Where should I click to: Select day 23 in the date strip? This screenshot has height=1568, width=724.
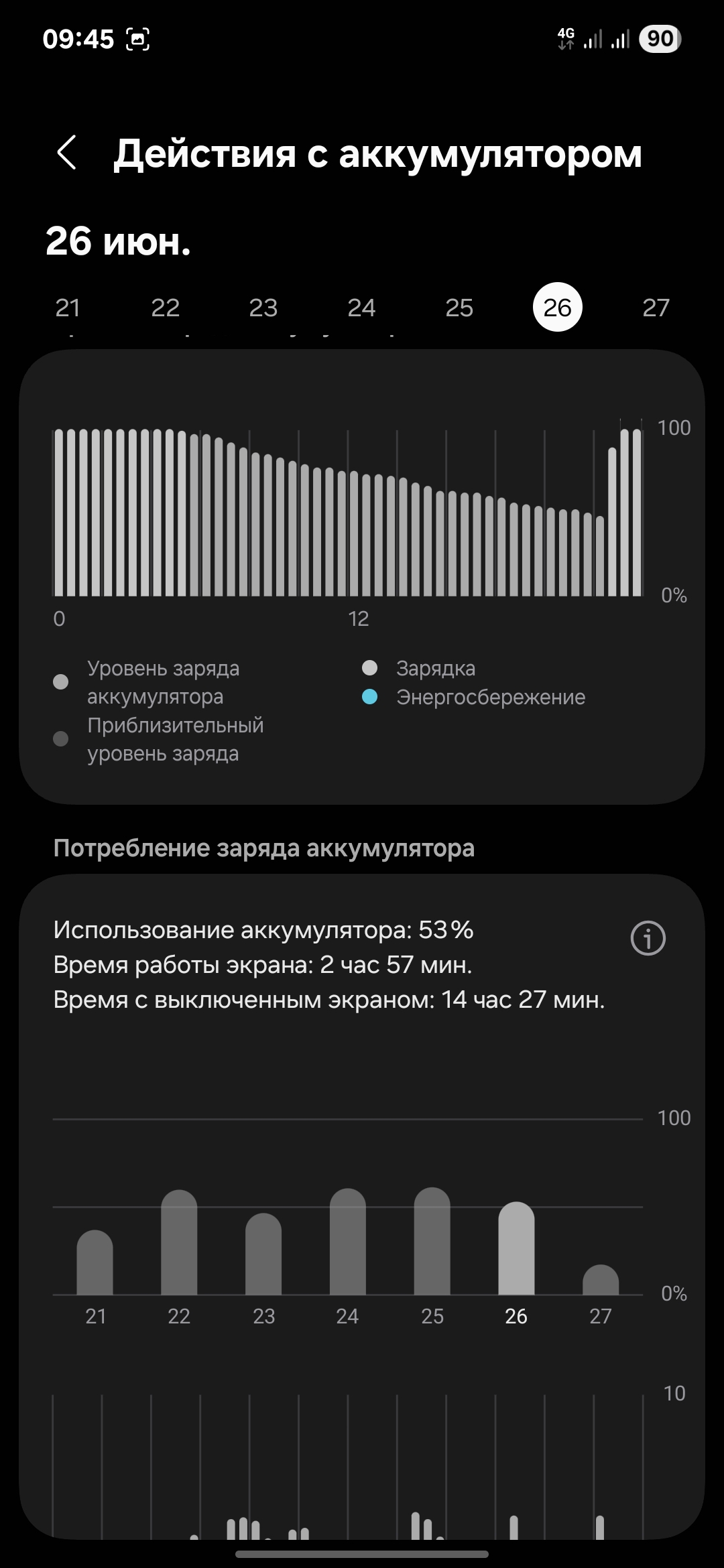[263, 308]
